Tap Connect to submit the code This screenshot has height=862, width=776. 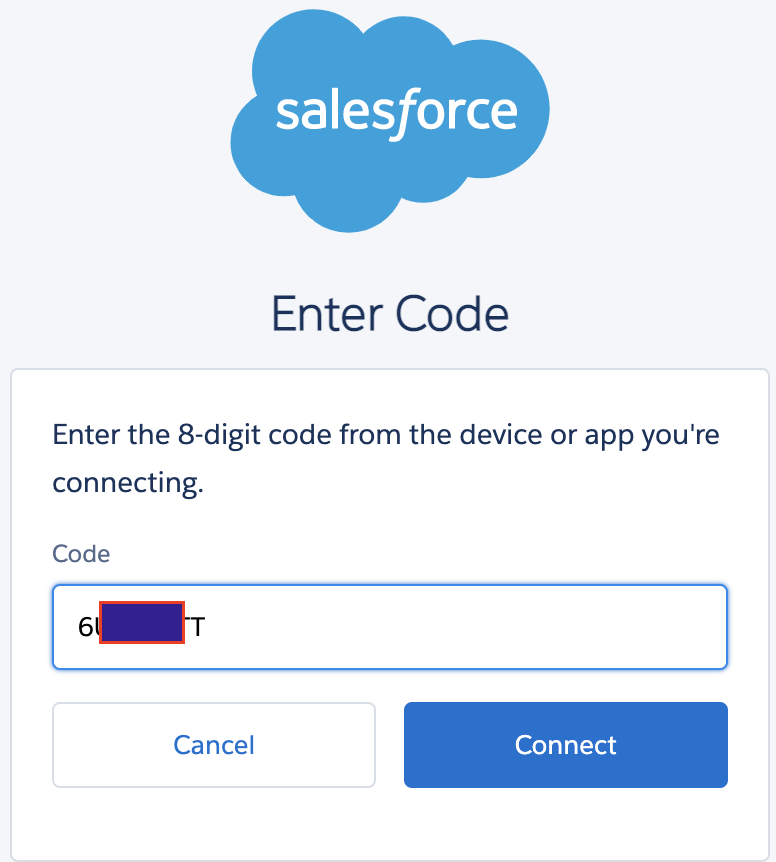[565, 745]
